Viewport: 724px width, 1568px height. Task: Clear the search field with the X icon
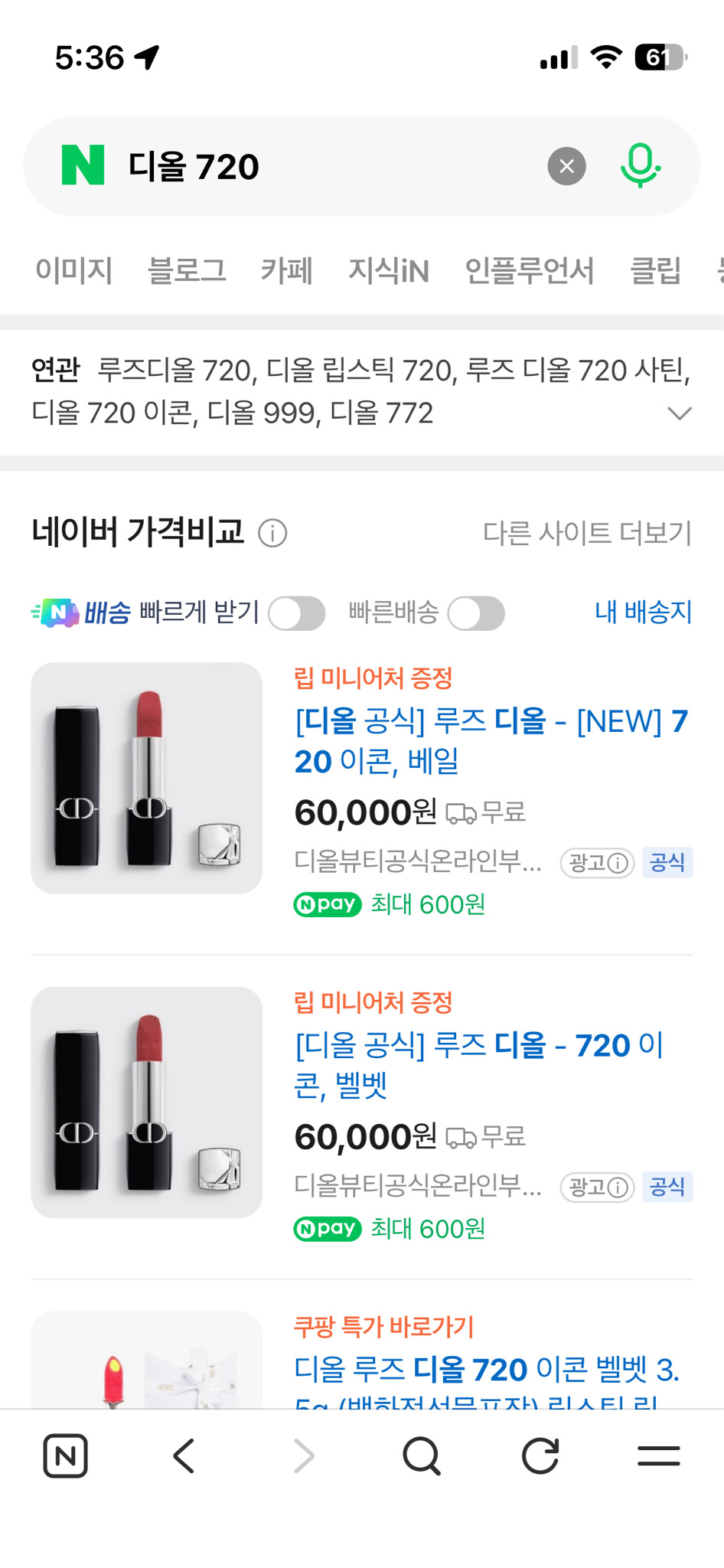point(566,165)
